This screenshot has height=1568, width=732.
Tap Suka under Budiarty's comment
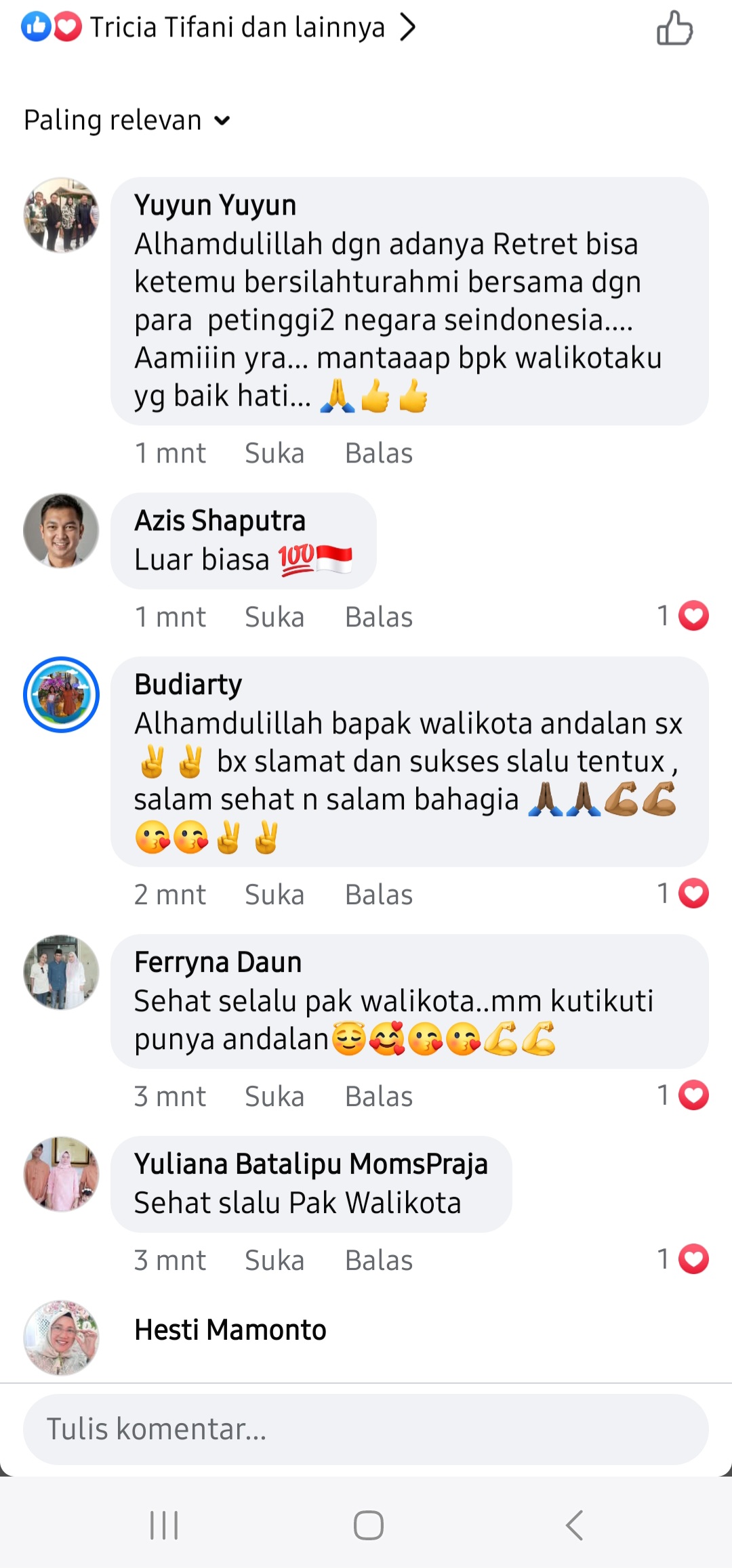tap(274, 895)
